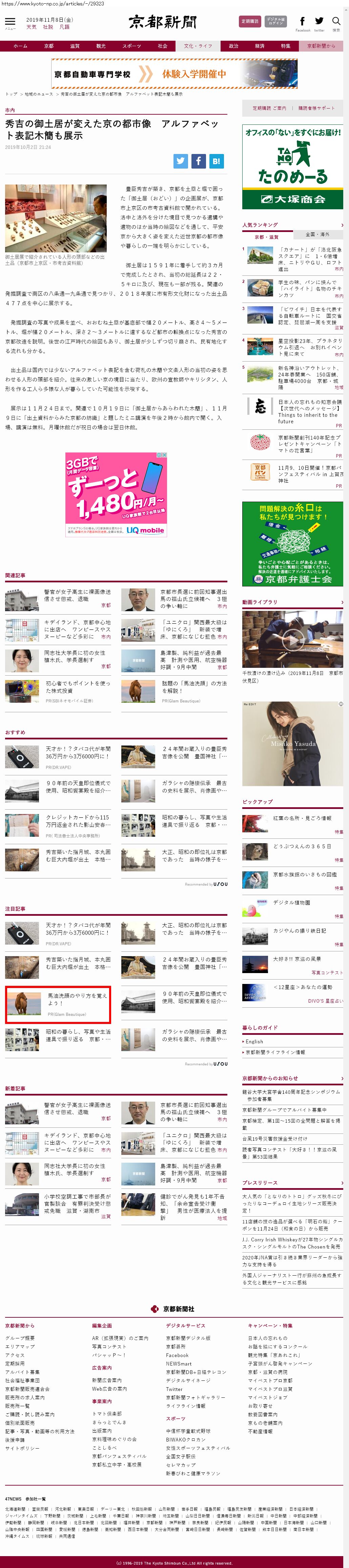Open the 政治 navigation tab
This screenshot has height=1568, width=349.
tap(233, 46)
